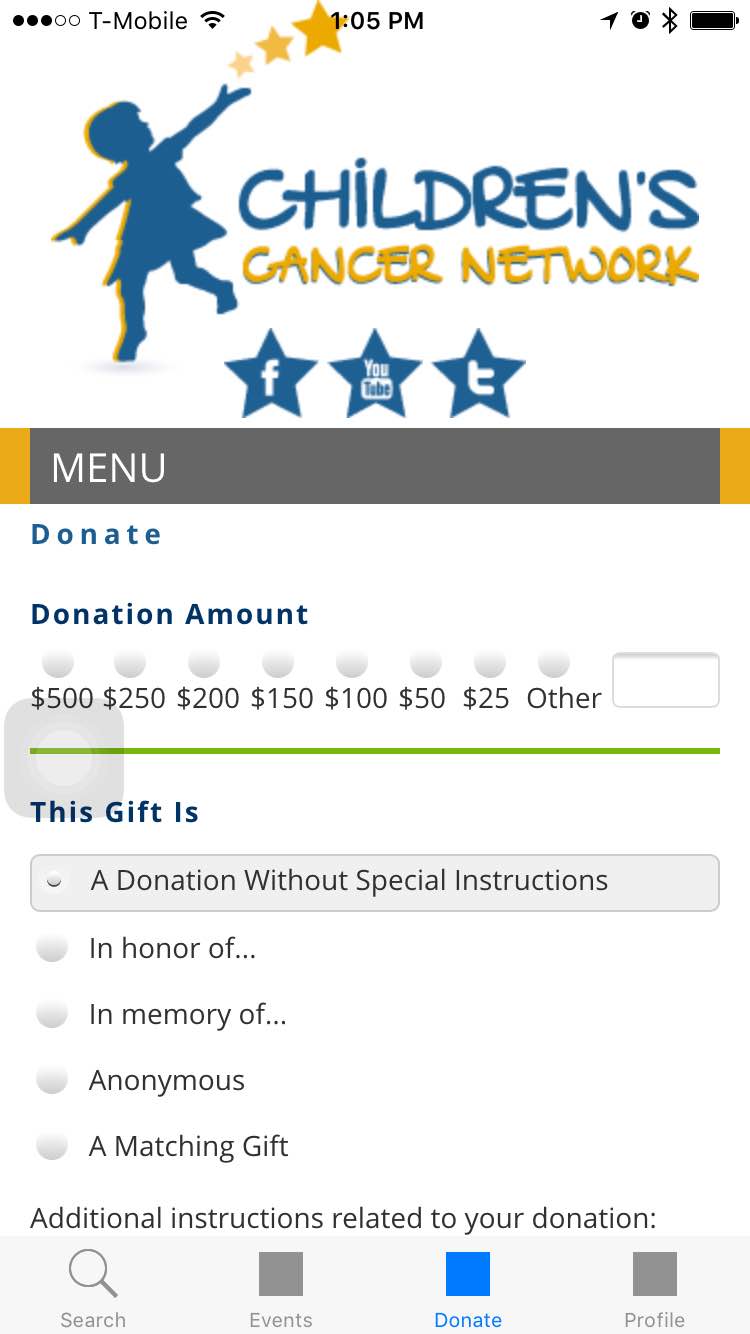750x1334 pixels.
Task: Open the YouTube star icon
Action: 376,374
